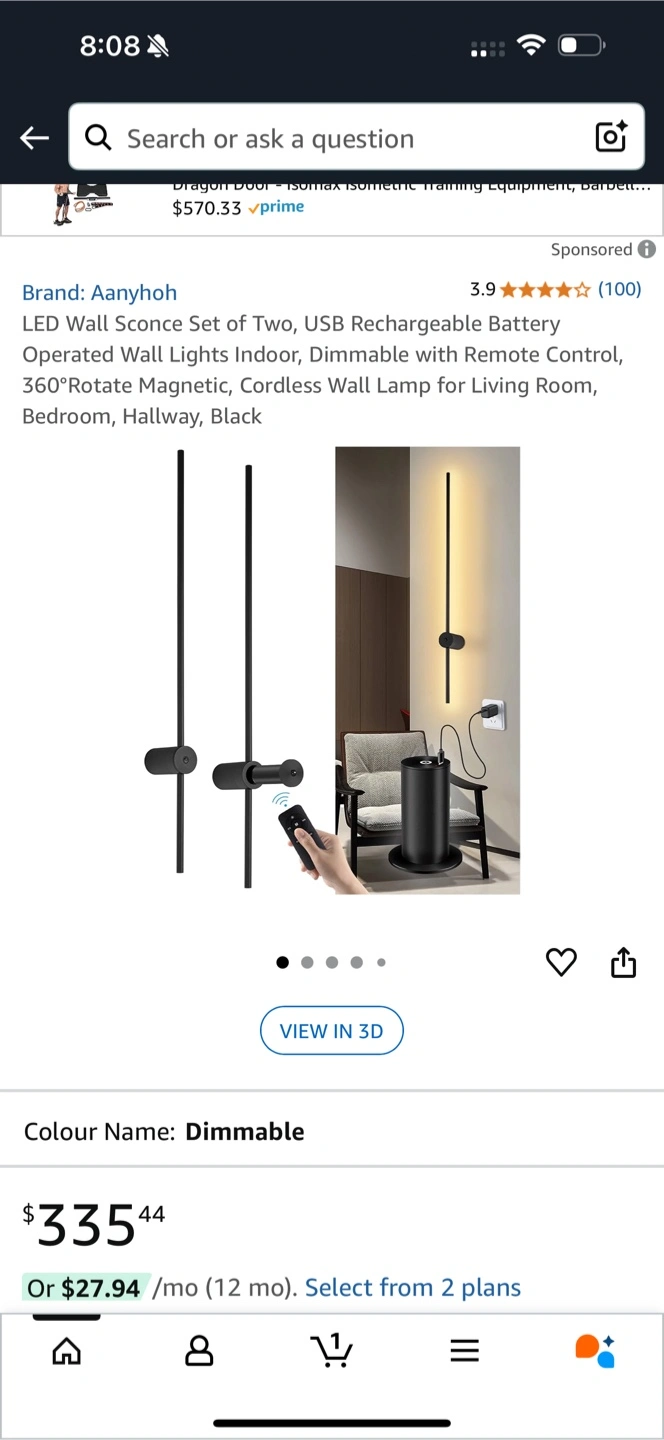Open the wall sconce product image

click(x=332, y=670)
